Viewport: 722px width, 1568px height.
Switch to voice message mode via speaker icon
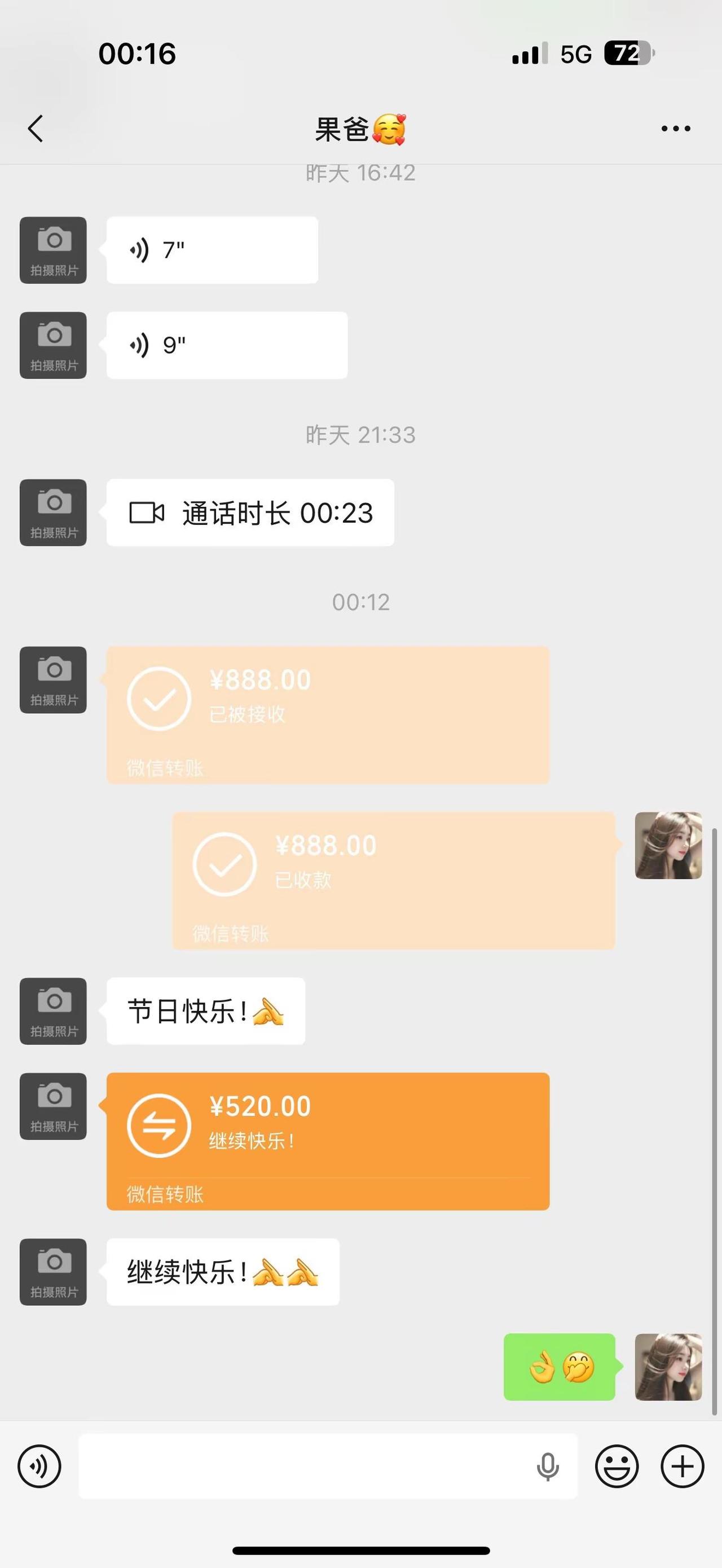(x=39, y=1465)
